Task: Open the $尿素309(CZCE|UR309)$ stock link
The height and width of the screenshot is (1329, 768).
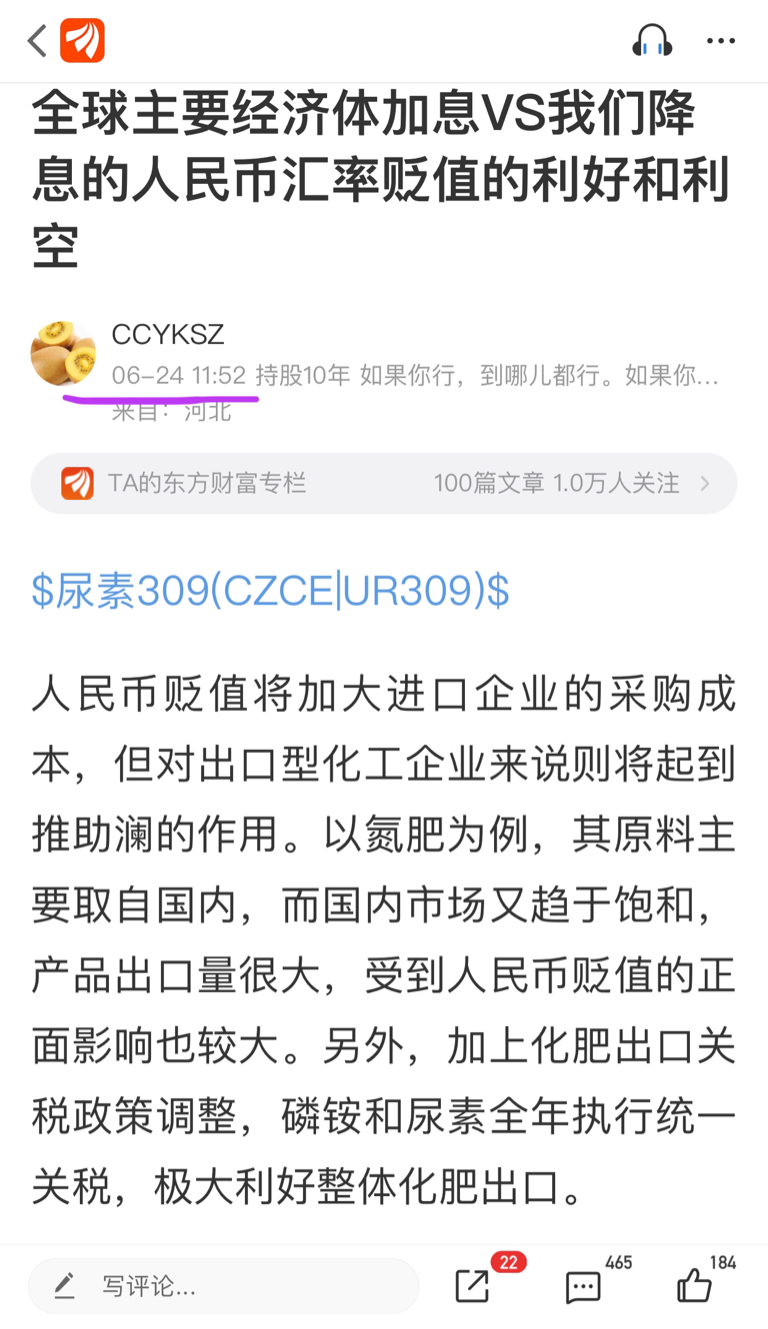Action: click(271, 592)
